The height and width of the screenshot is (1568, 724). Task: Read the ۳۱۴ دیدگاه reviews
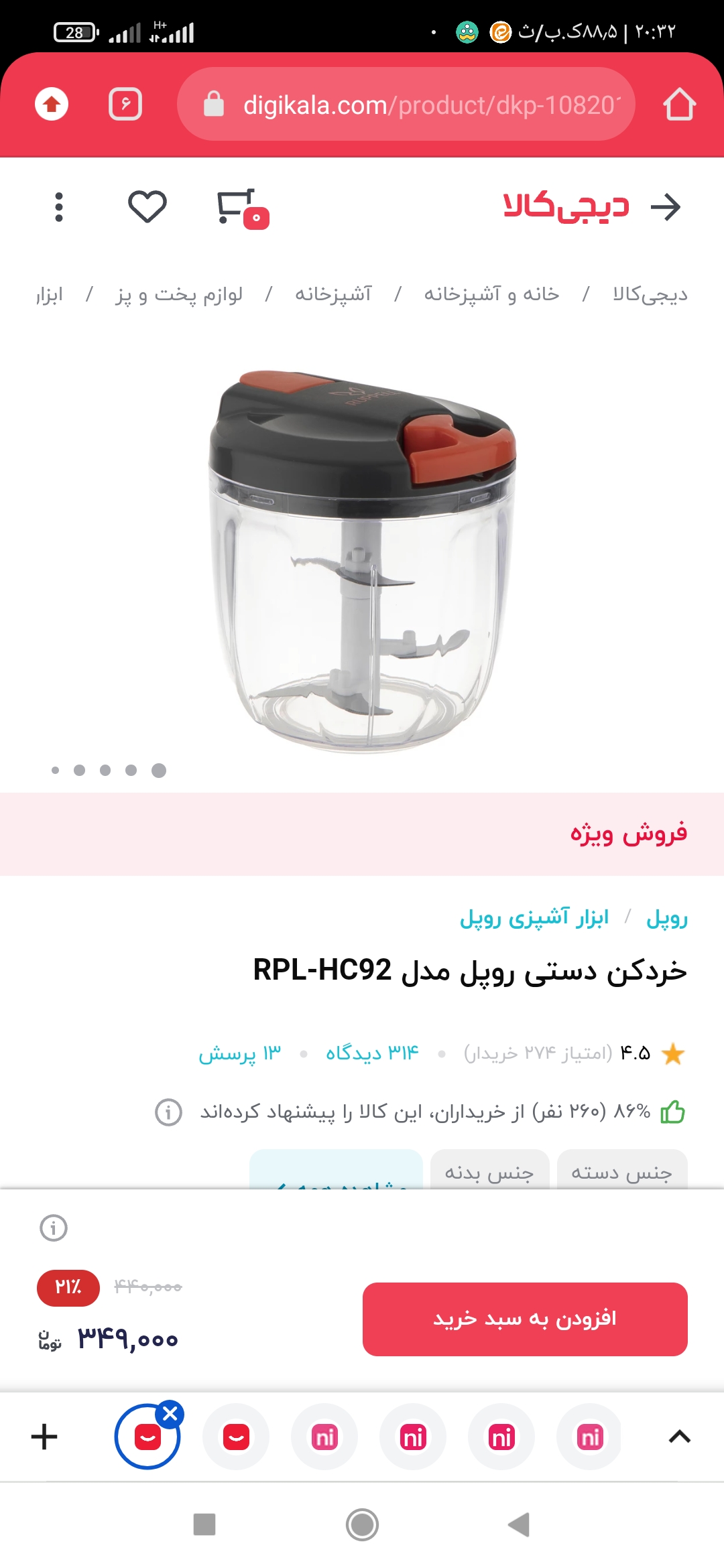[372, 1053]
